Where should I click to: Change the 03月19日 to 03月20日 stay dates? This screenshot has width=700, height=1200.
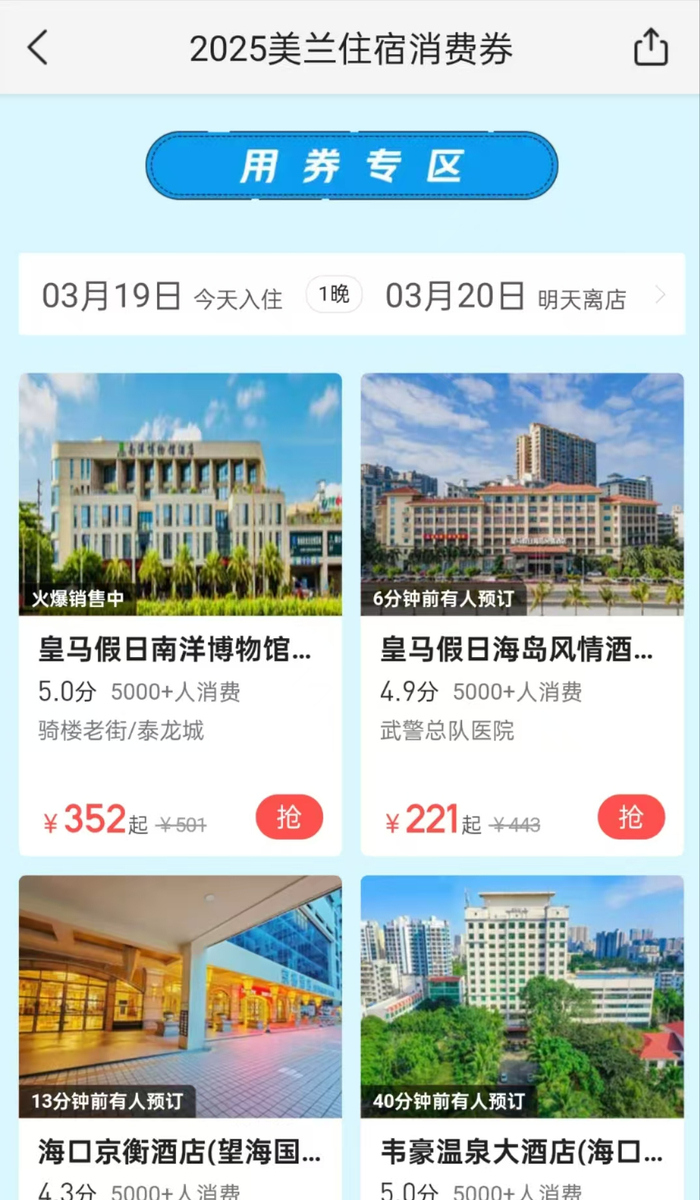[351, 296]
